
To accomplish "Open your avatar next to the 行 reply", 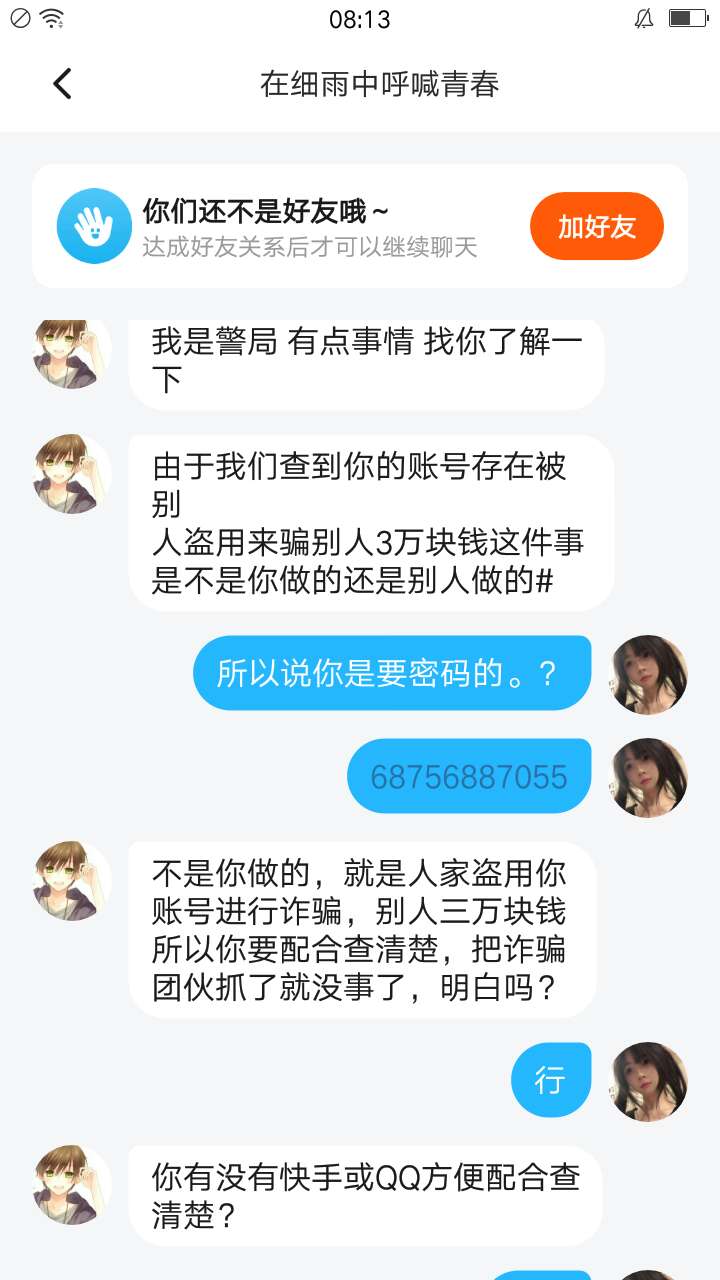I will tap(649, 1081).
